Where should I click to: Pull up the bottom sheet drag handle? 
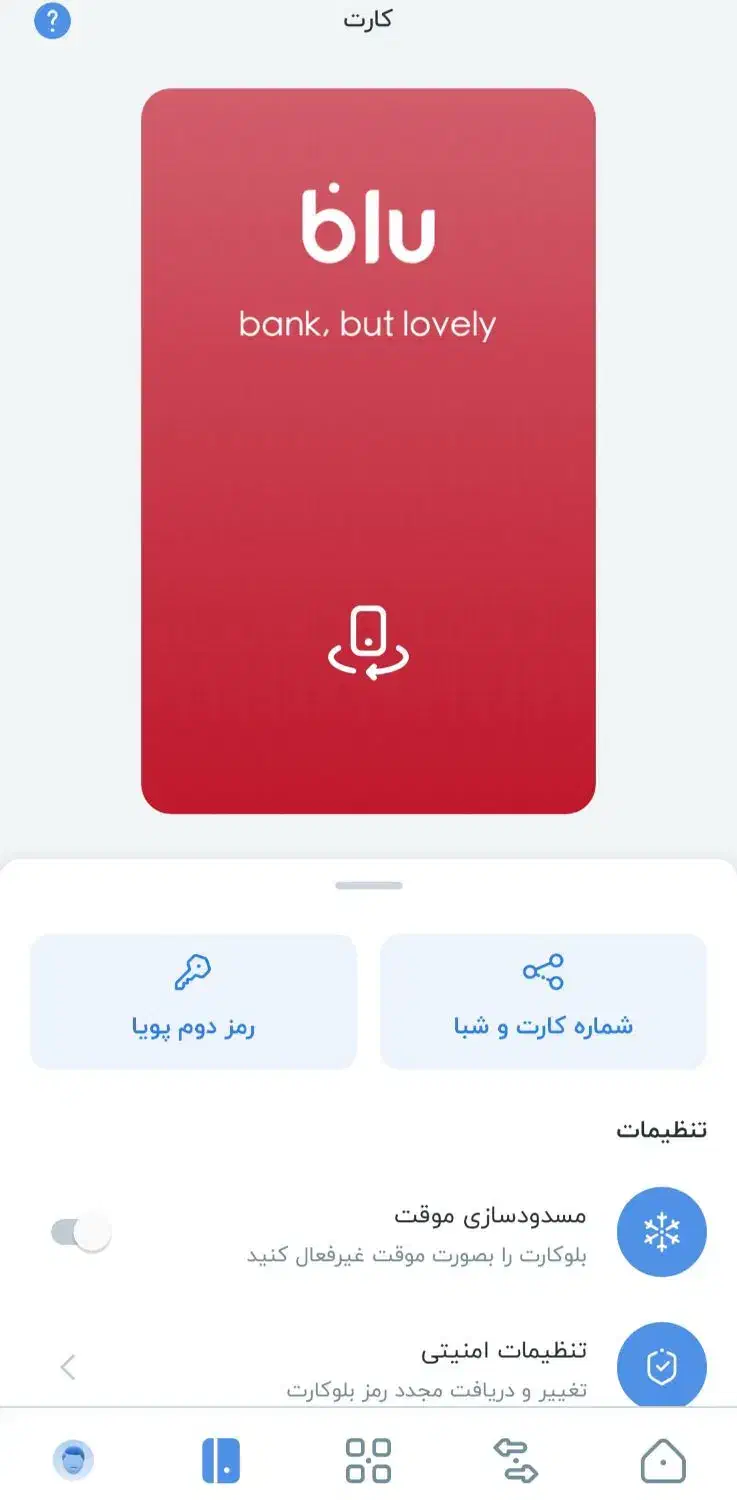(x=369, y=884)
